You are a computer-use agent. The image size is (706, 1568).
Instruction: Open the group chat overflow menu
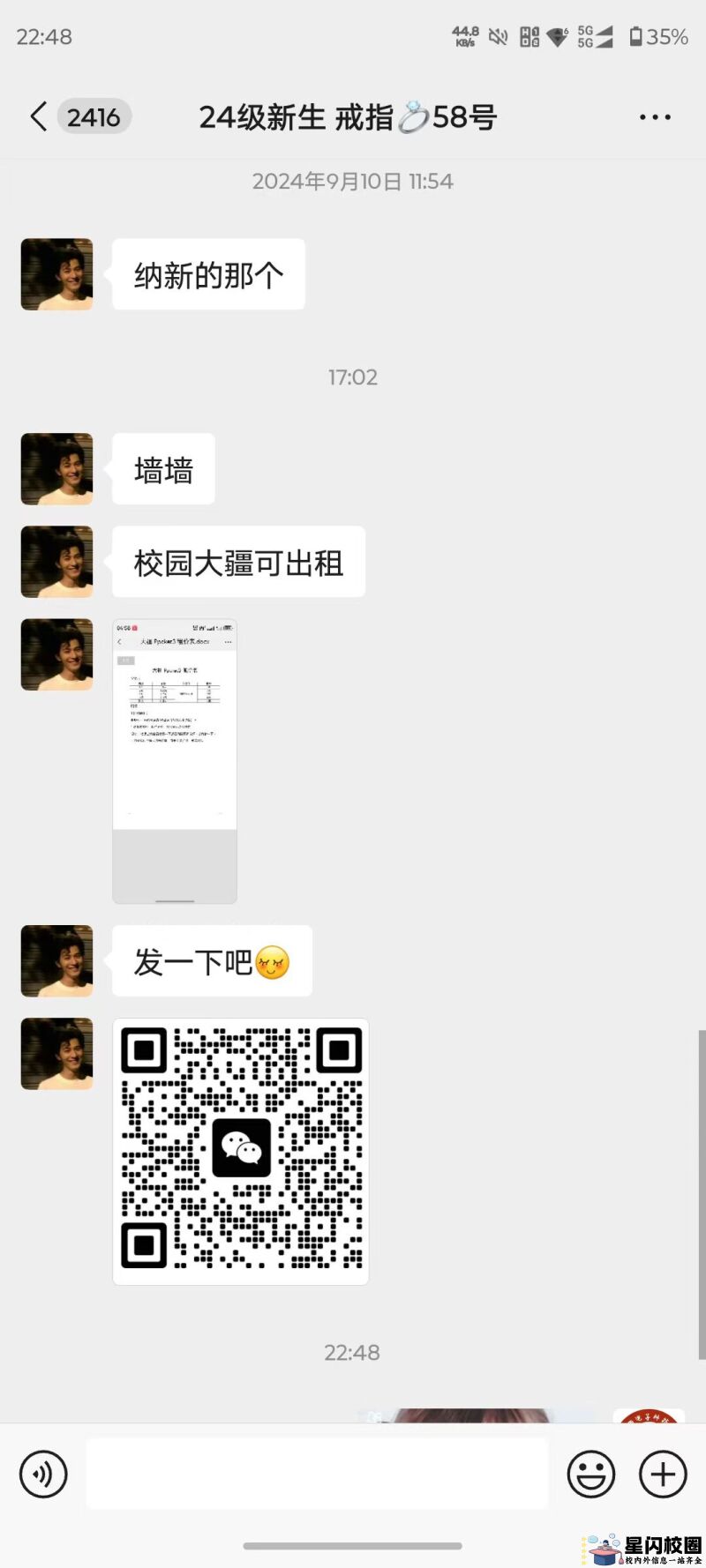[655, 117]
